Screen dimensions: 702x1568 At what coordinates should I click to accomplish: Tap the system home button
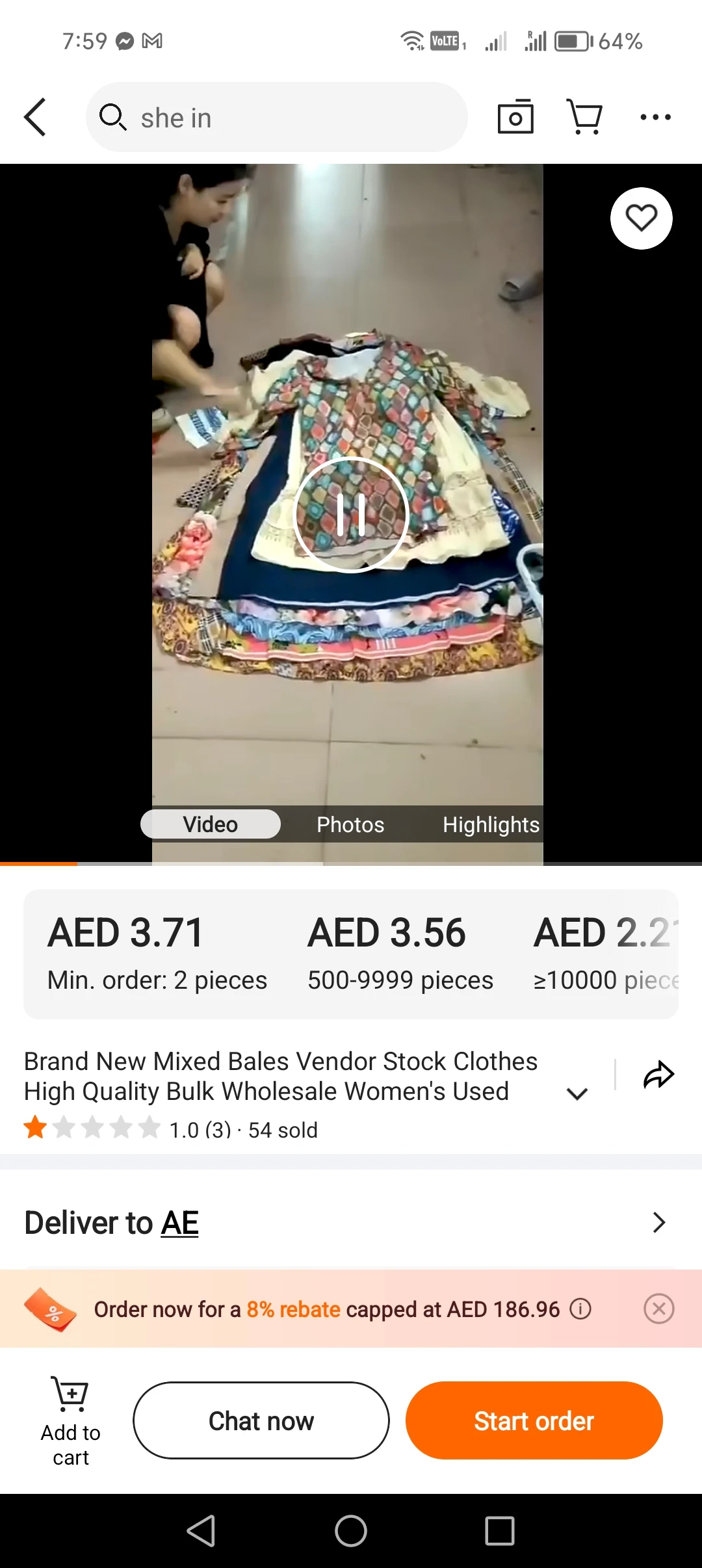[x=351, y=1531]
